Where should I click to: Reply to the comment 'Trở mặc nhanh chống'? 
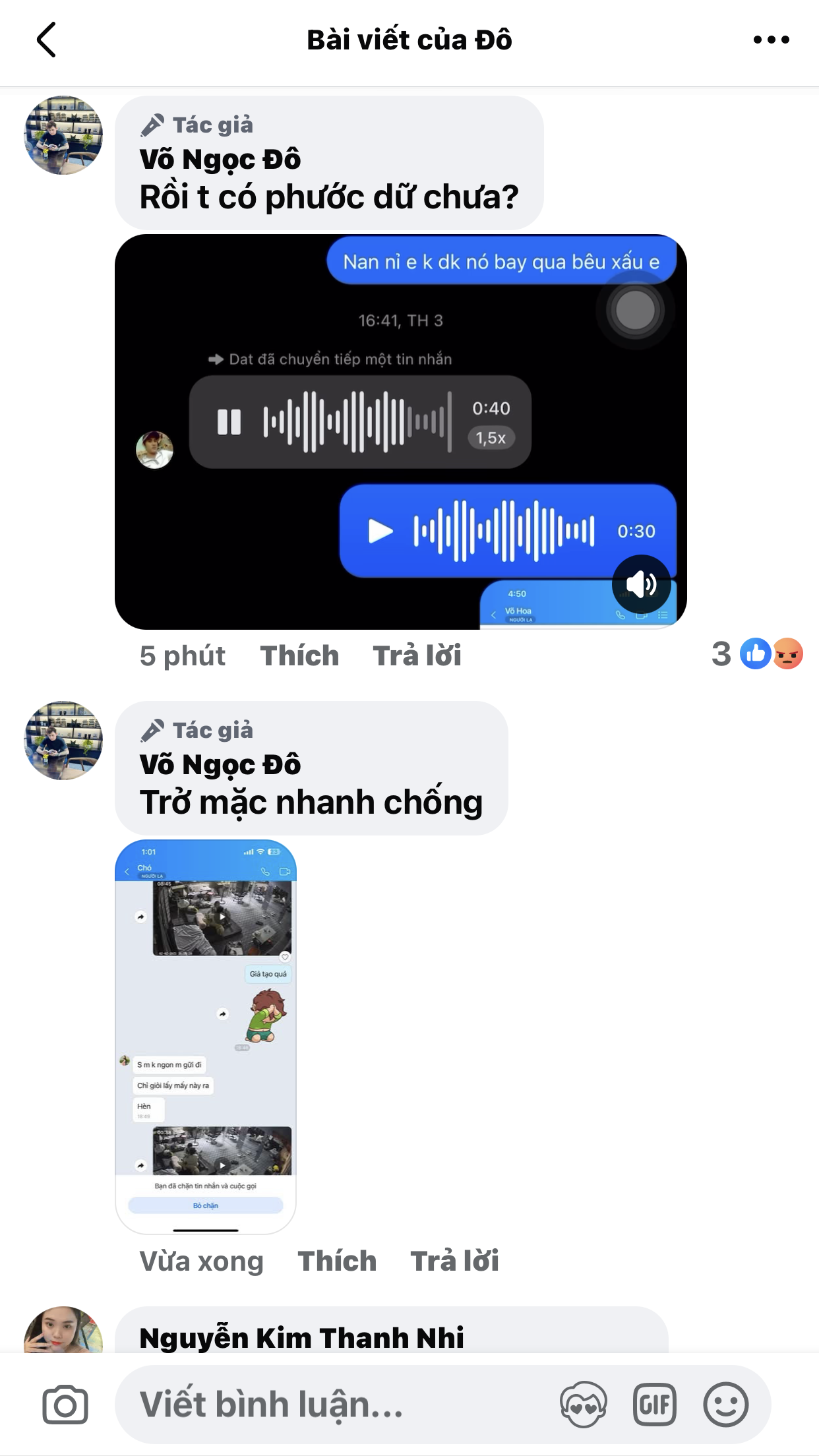click(454, 1261)
